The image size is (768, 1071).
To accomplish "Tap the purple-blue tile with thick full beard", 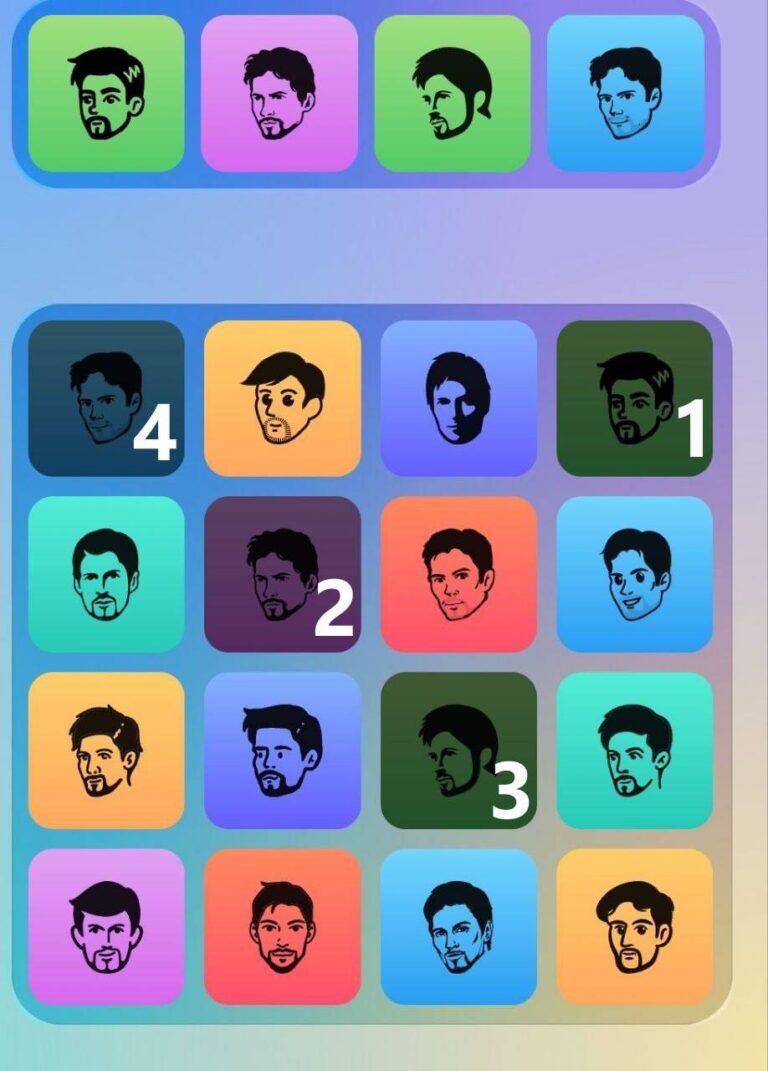I will (282, 750).
